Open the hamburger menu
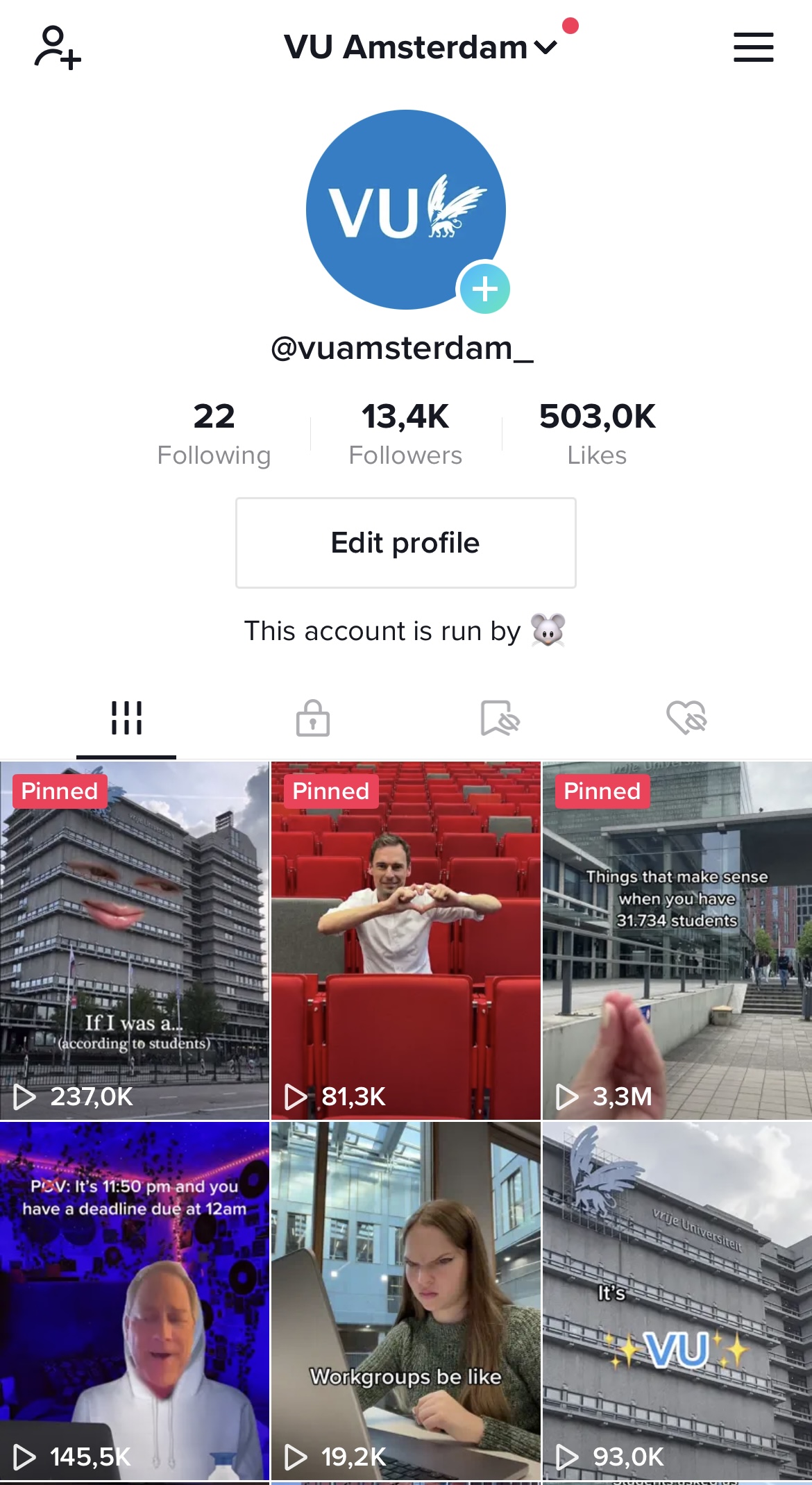Viewport: 812px width, 1485px height. (x=753, y=47)
